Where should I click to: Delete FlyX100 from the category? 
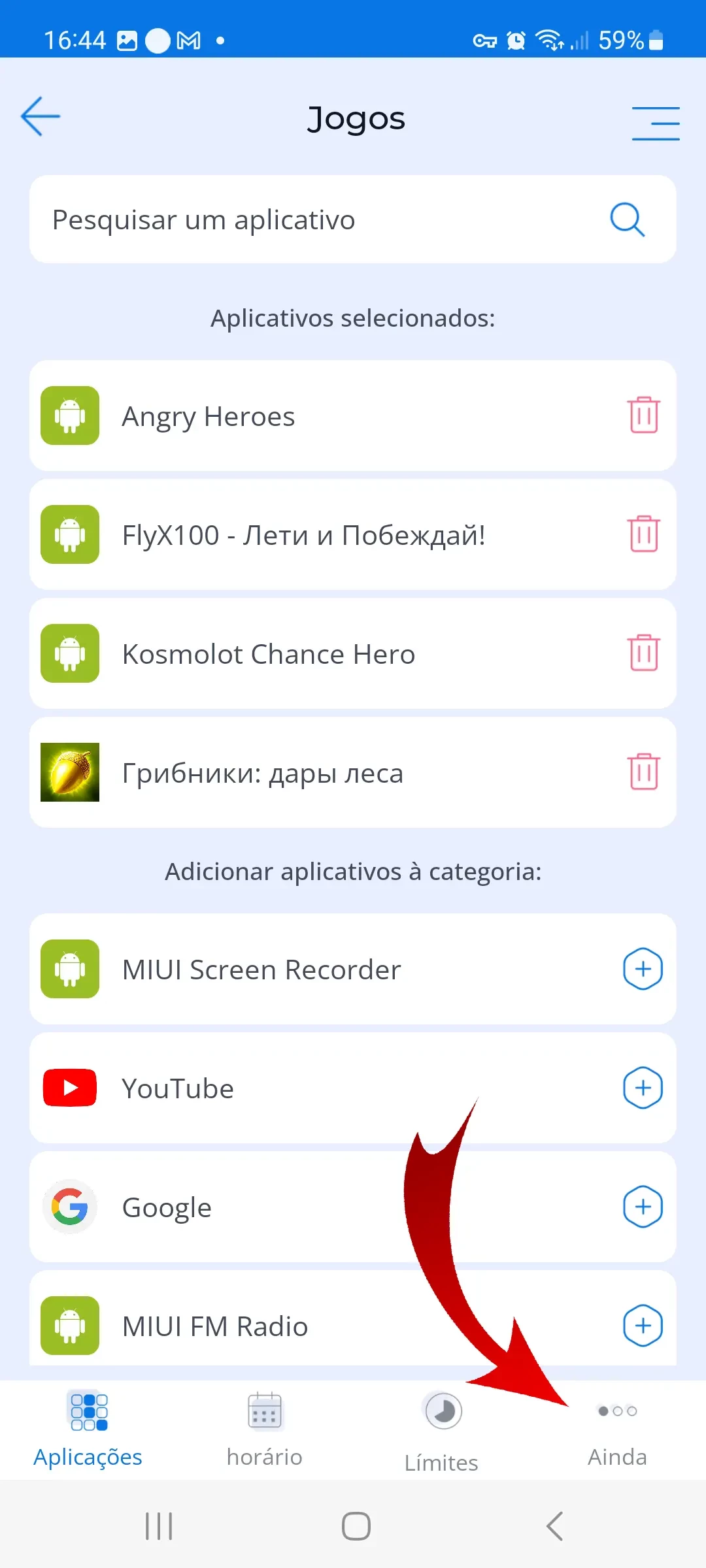pos(644,534)
